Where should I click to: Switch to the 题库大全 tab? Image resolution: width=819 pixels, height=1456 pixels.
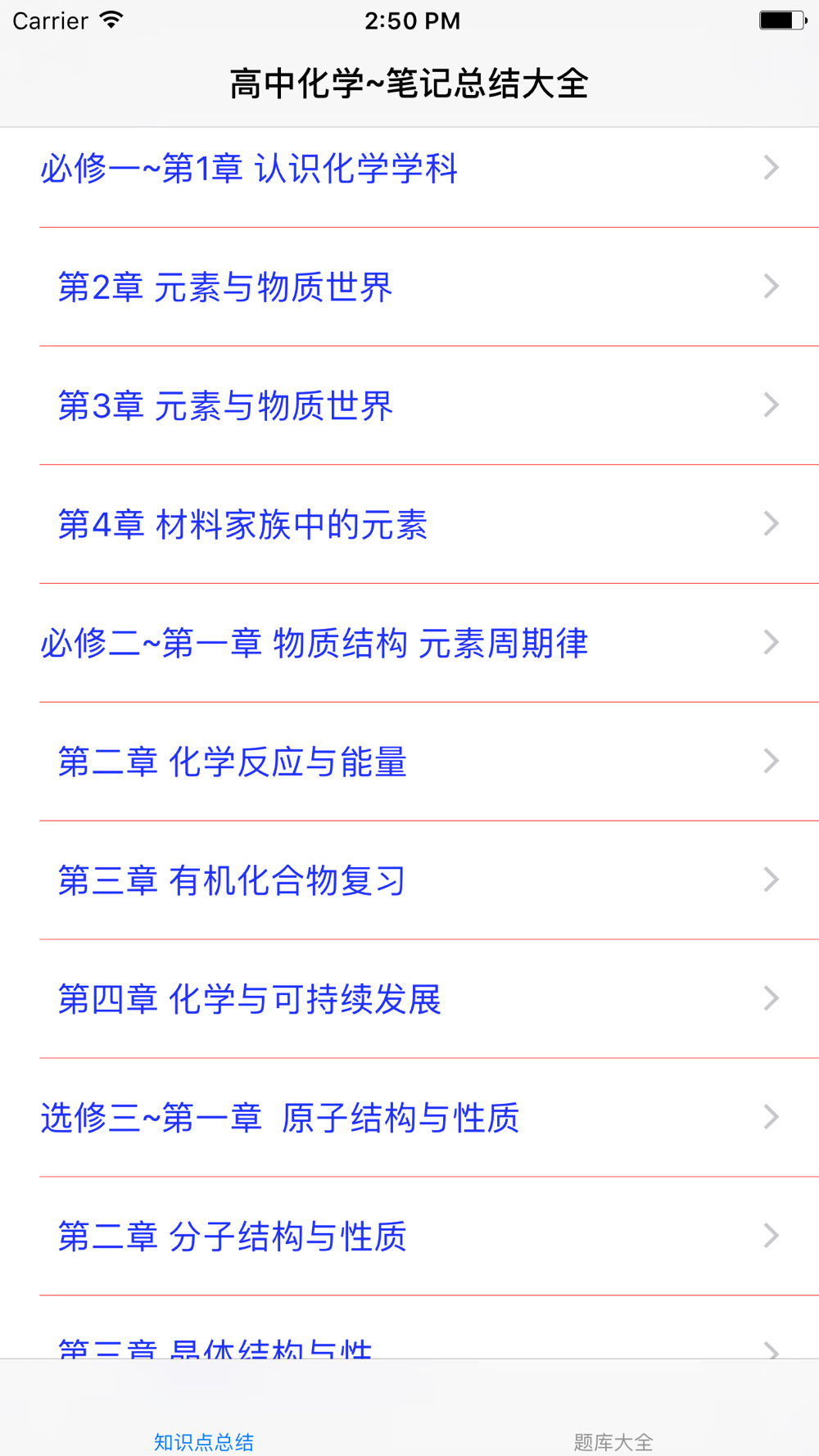point(614,1441)
